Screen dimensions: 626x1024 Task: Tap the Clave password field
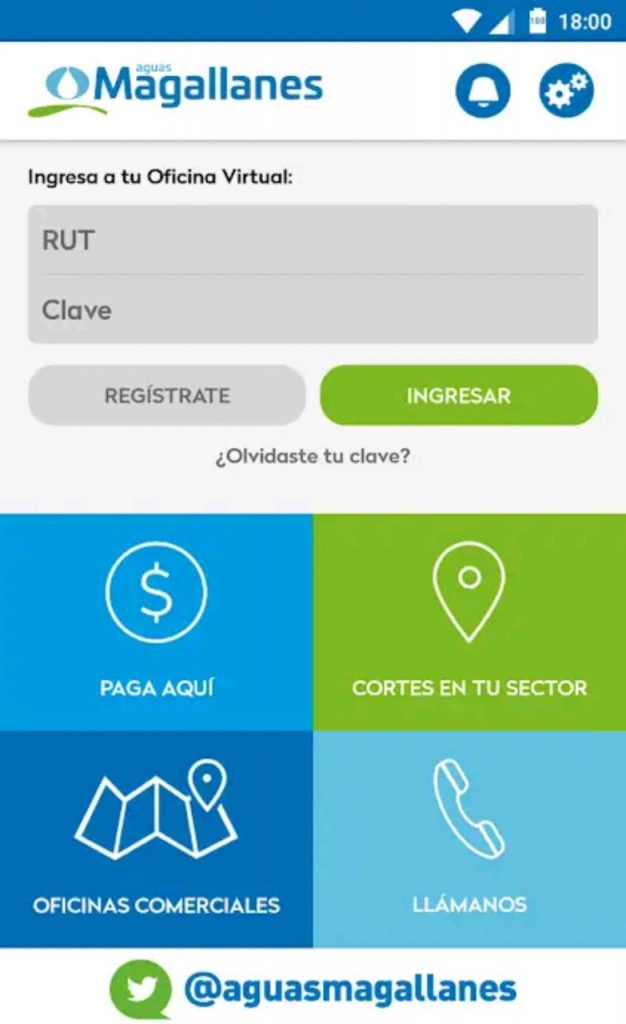point(312,310)
